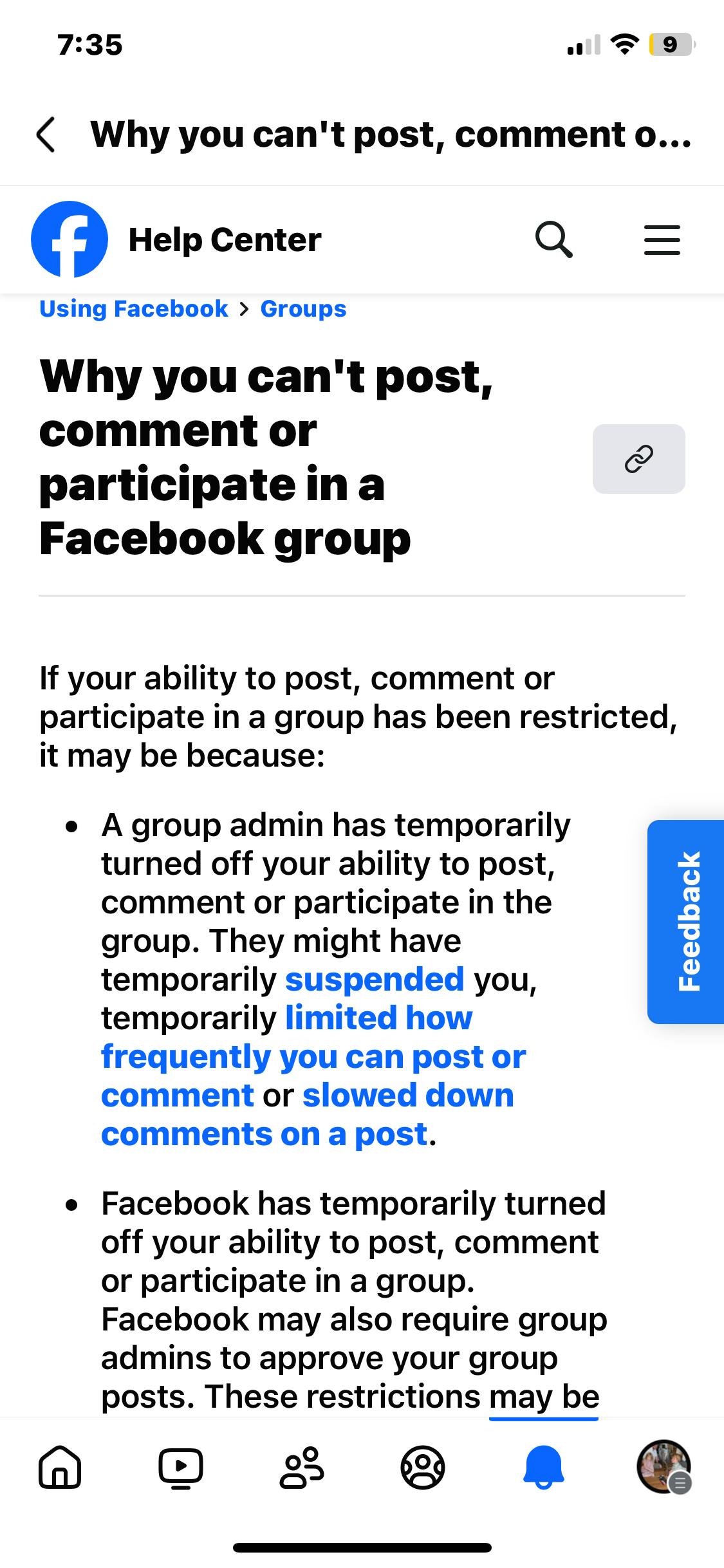
Task: Open the Groups breadcrumb link
Action: point(303,309)
